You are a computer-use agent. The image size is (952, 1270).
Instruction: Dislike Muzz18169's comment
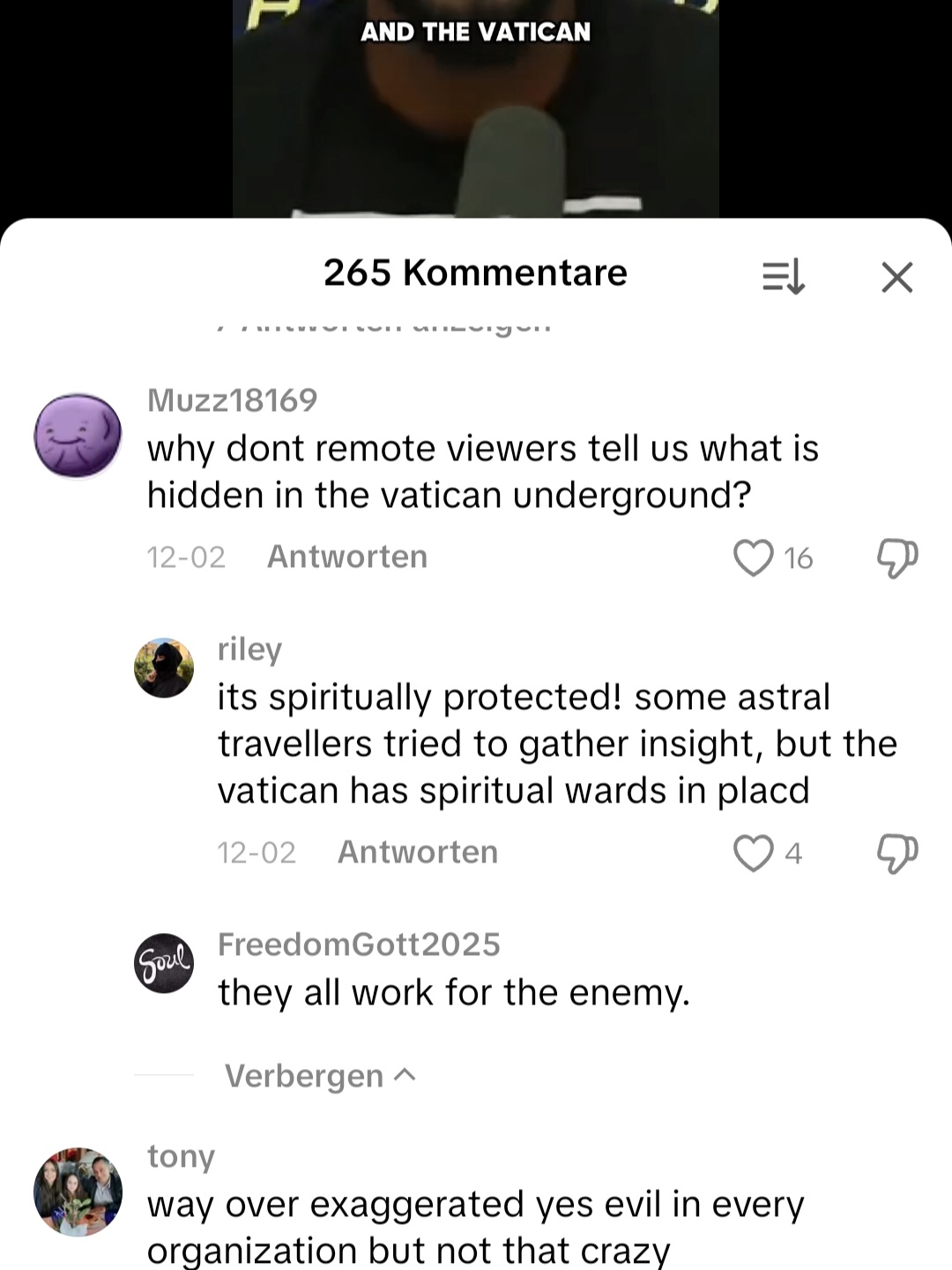pos(896,558)
